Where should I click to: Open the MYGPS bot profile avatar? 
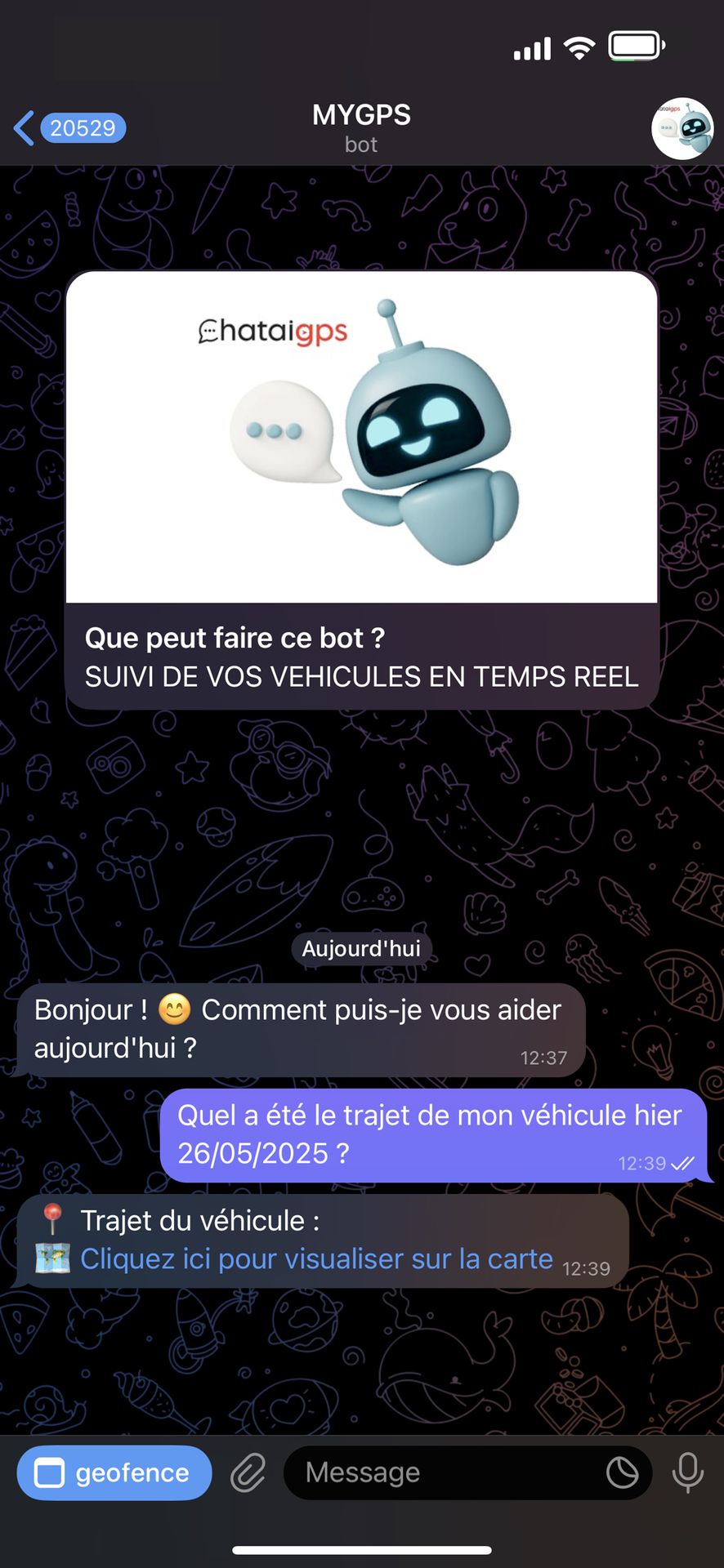click(682, 128)
